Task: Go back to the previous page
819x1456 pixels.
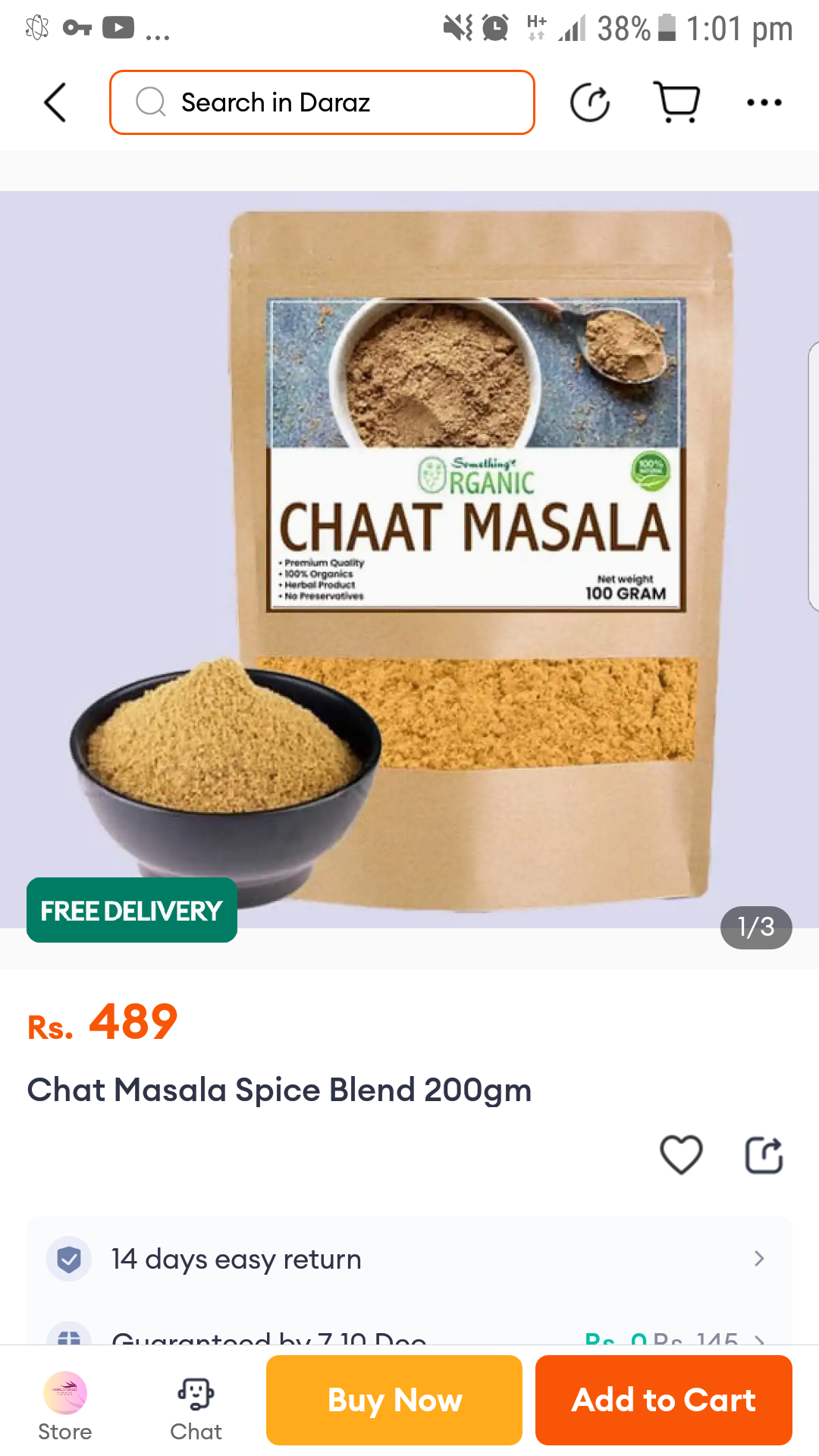Action: [55, 102]
